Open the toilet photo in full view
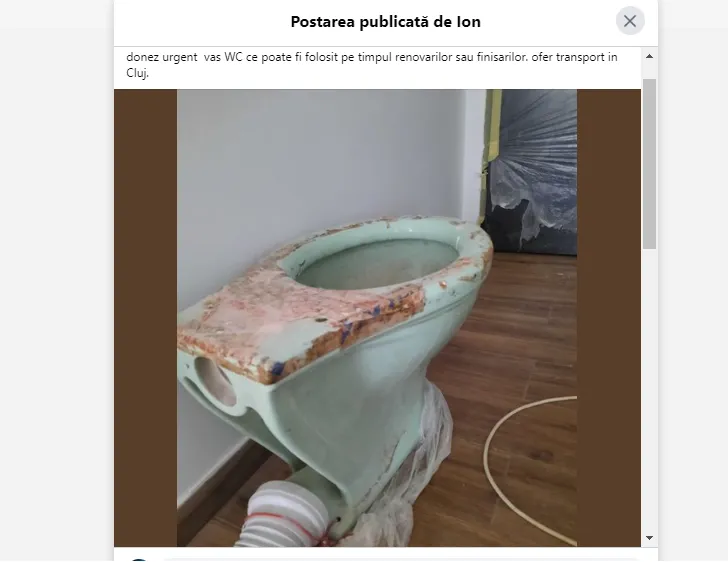 [377, 317]
